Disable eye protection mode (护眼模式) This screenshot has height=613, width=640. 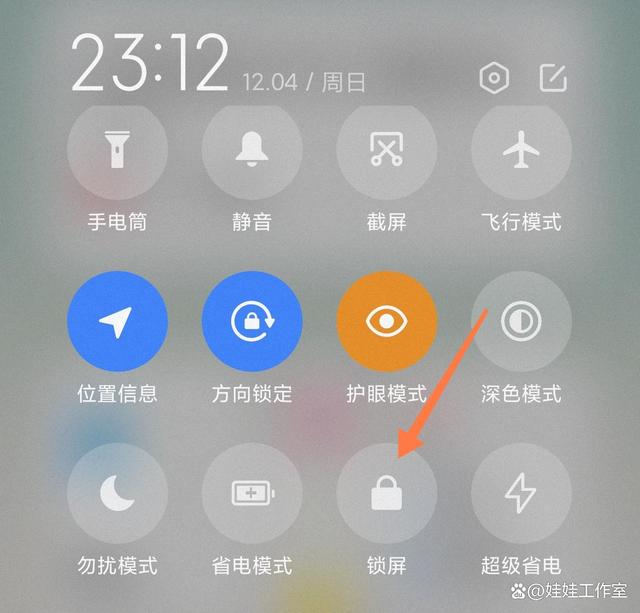click(x=386, y=321)
